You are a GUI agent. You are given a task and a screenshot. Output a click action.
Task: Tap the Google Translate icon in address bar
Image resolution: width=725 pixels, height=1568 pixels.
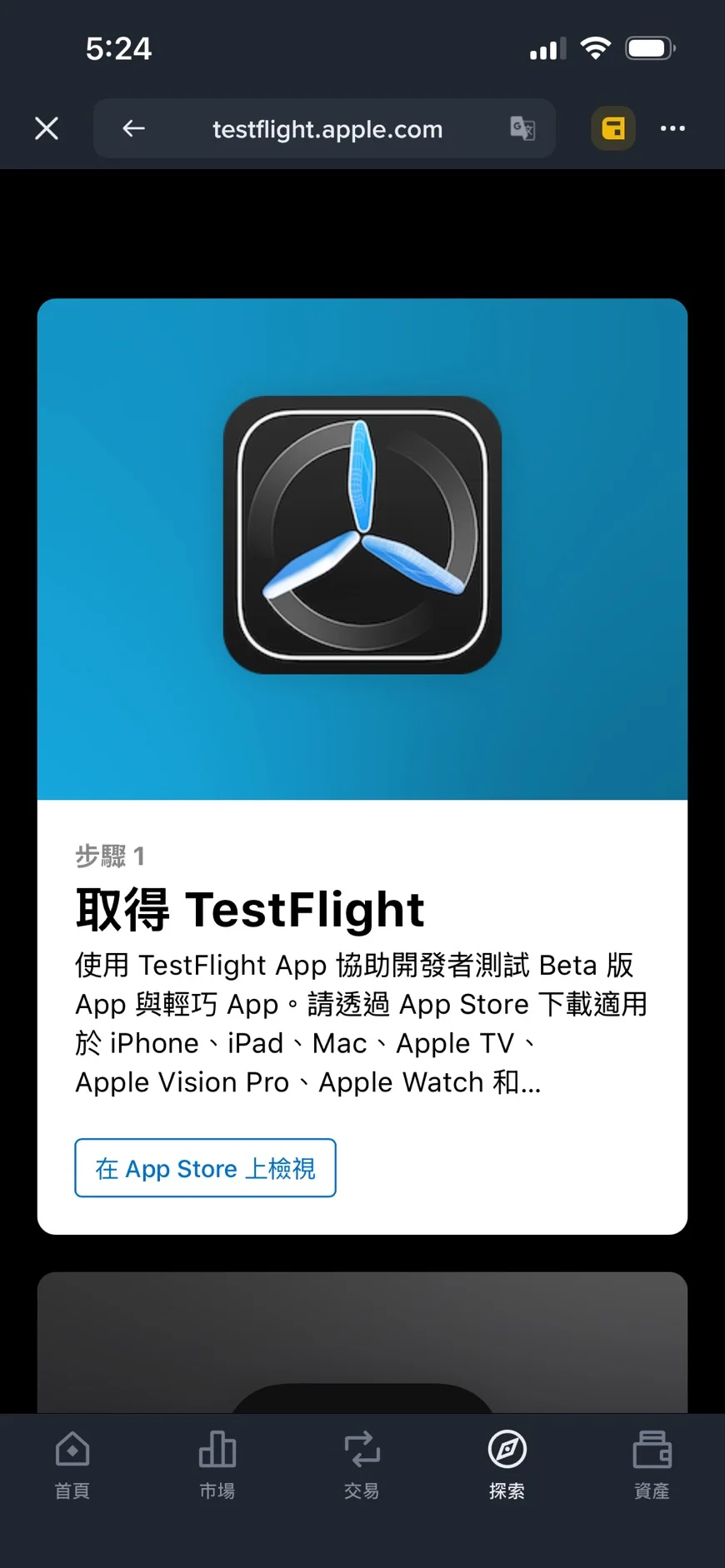point(522,128)
